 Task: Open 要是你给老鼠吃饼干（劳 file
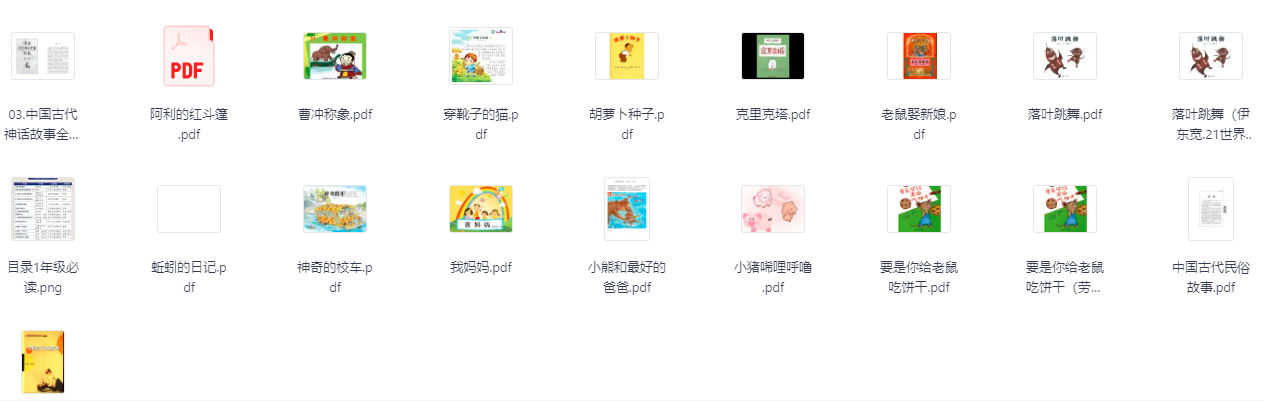[1065, 209]
